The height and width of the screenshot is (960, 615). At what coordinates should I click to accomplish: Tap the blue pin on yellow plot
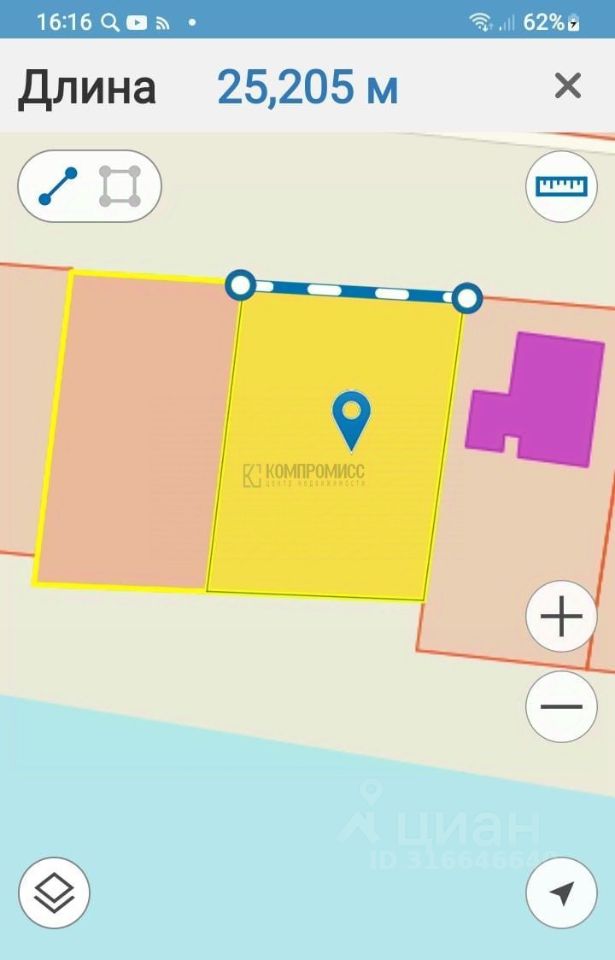coord(351,418)
